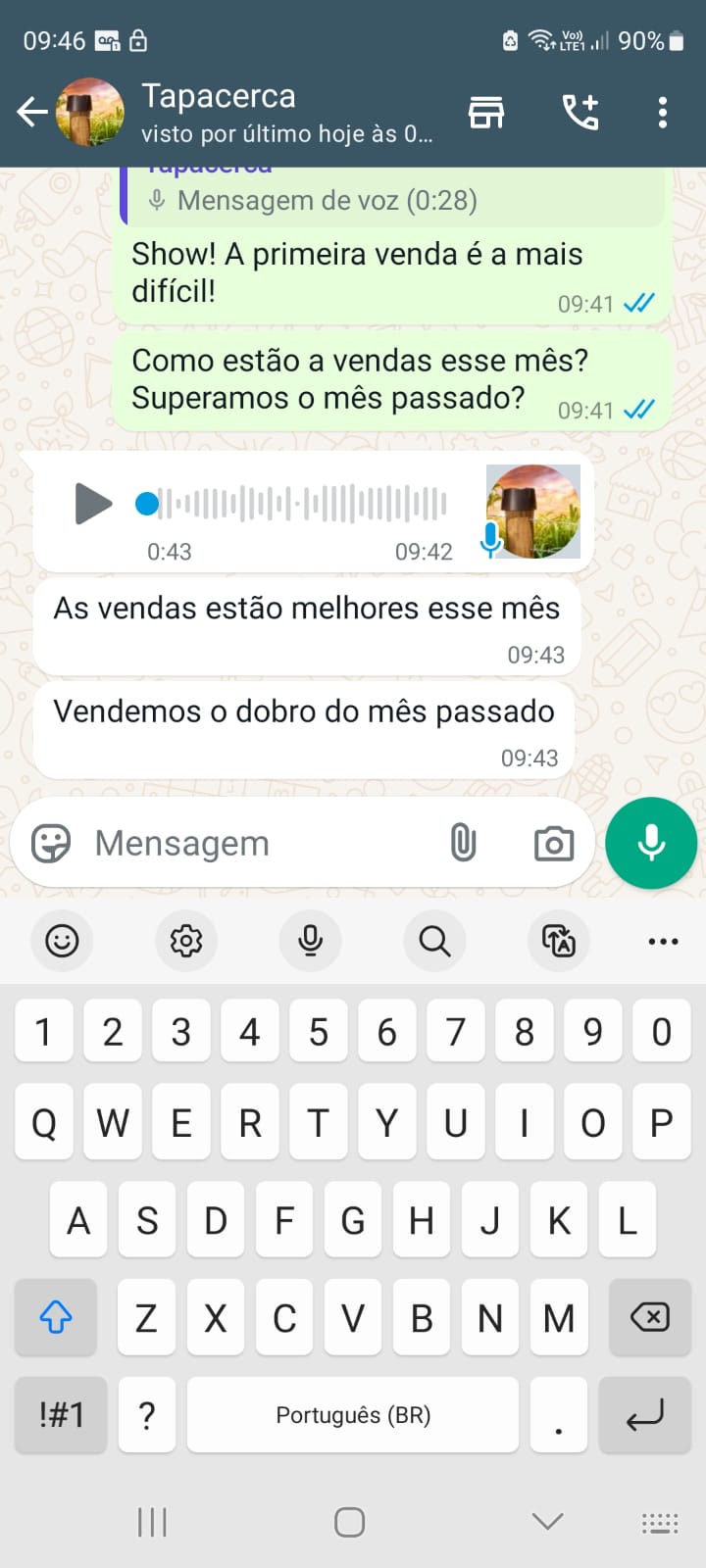Tap the backspace key
This screenshot has width=706, height=1568.
649,1317
